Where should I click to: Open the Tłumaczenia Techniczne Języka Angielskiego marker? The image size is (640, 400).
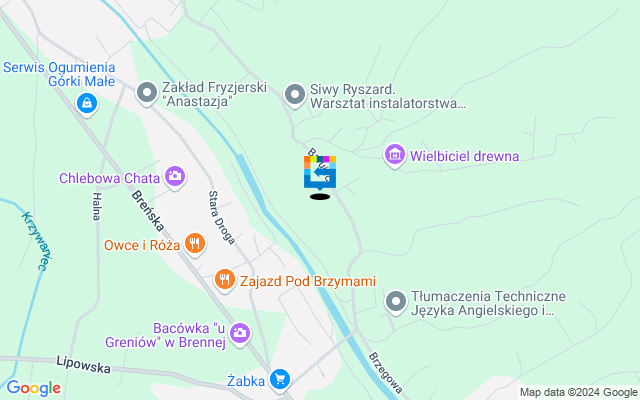[396, 301]
